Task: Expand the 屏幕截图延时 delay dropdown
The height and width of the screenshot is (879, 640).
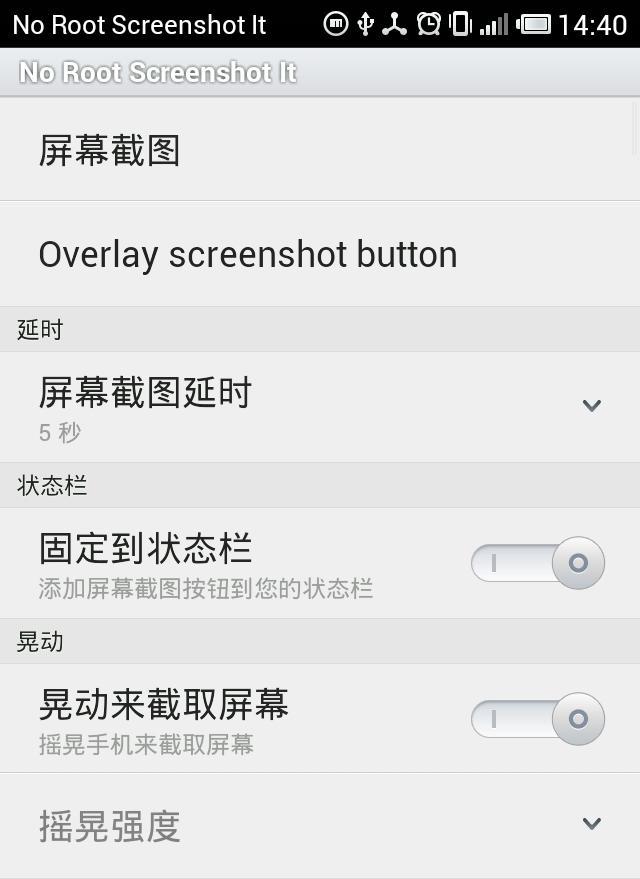Action: pyautogui.click(x=591, y=405)
